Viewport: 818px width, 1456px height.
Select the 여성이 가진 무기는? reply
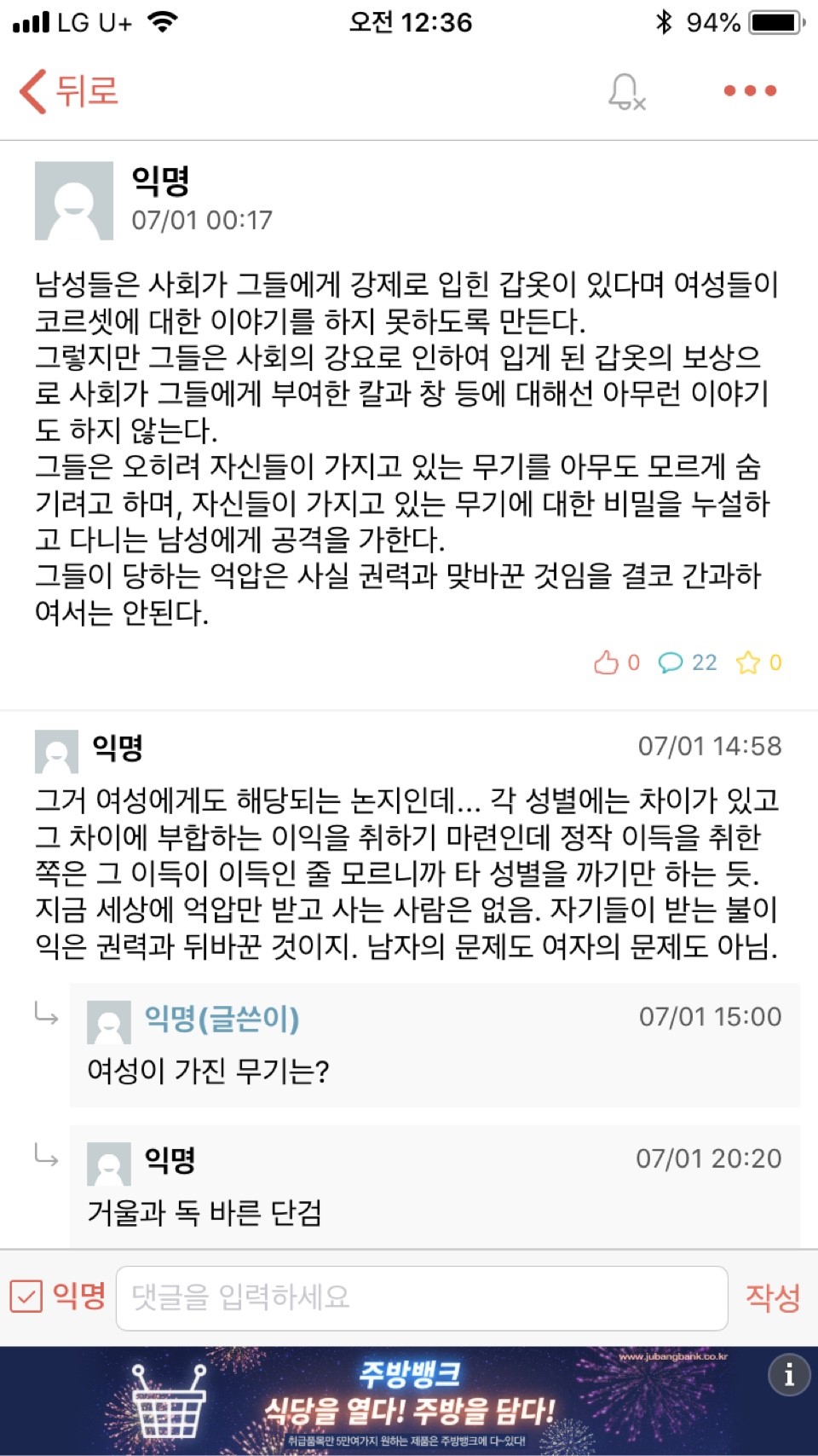[435, 1047]
